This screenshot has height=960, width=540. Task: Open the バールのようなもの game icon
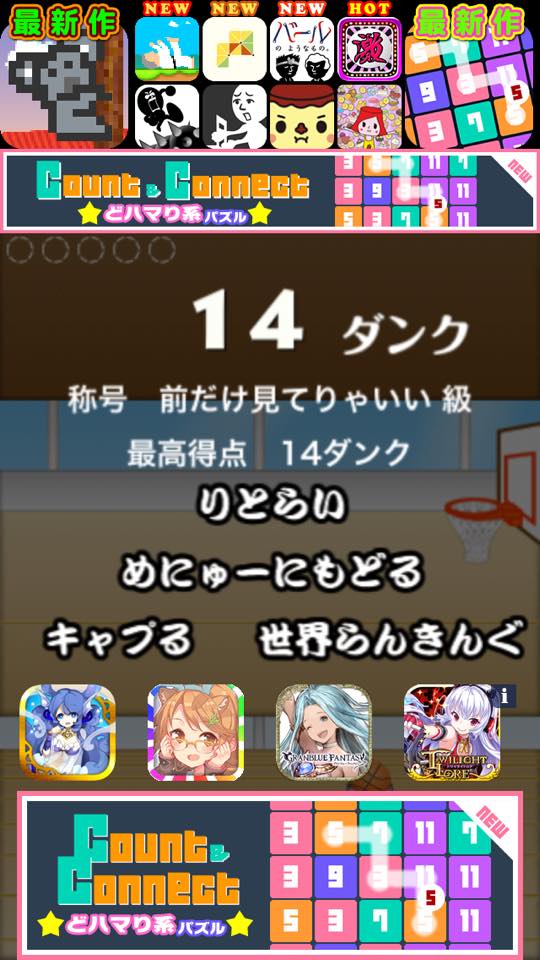[302, 49]
